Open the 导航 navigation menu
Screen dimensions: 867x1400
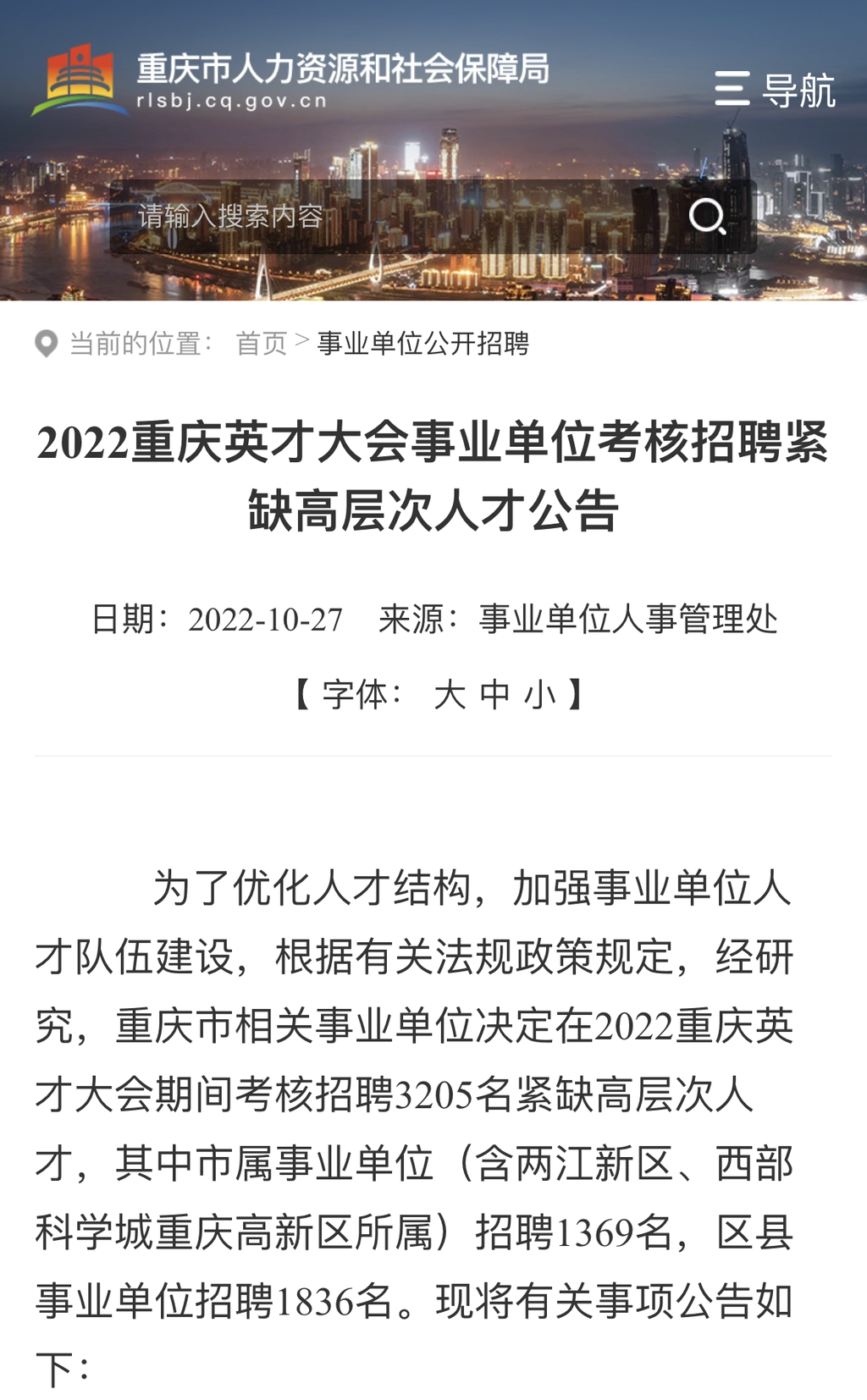coord(775,90)
